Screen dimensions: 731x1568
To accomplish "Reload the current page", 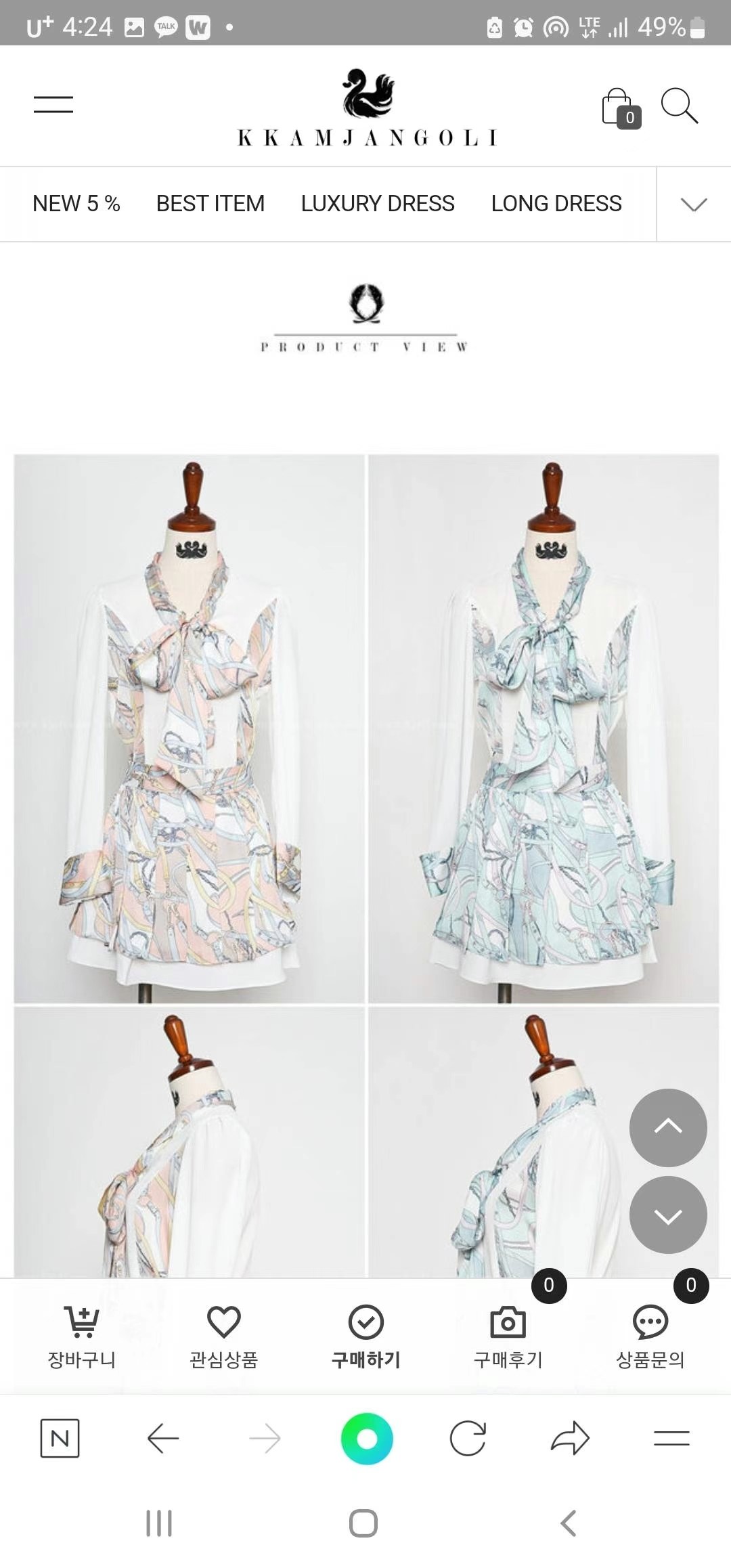I will (x=468, y=1438).
